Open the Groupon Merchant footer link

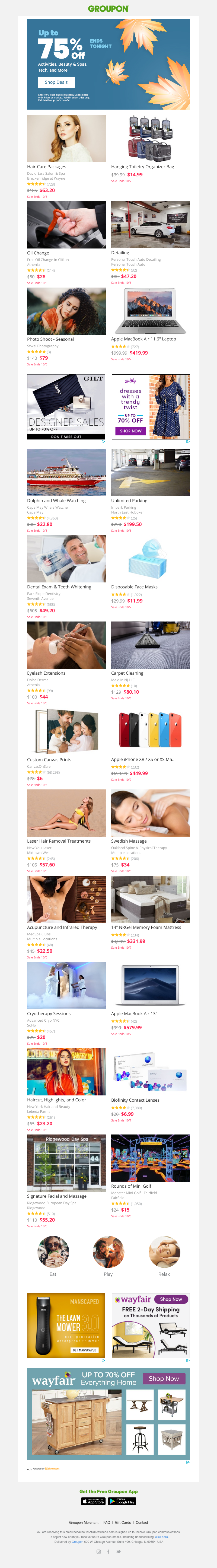coord(83,1522)
